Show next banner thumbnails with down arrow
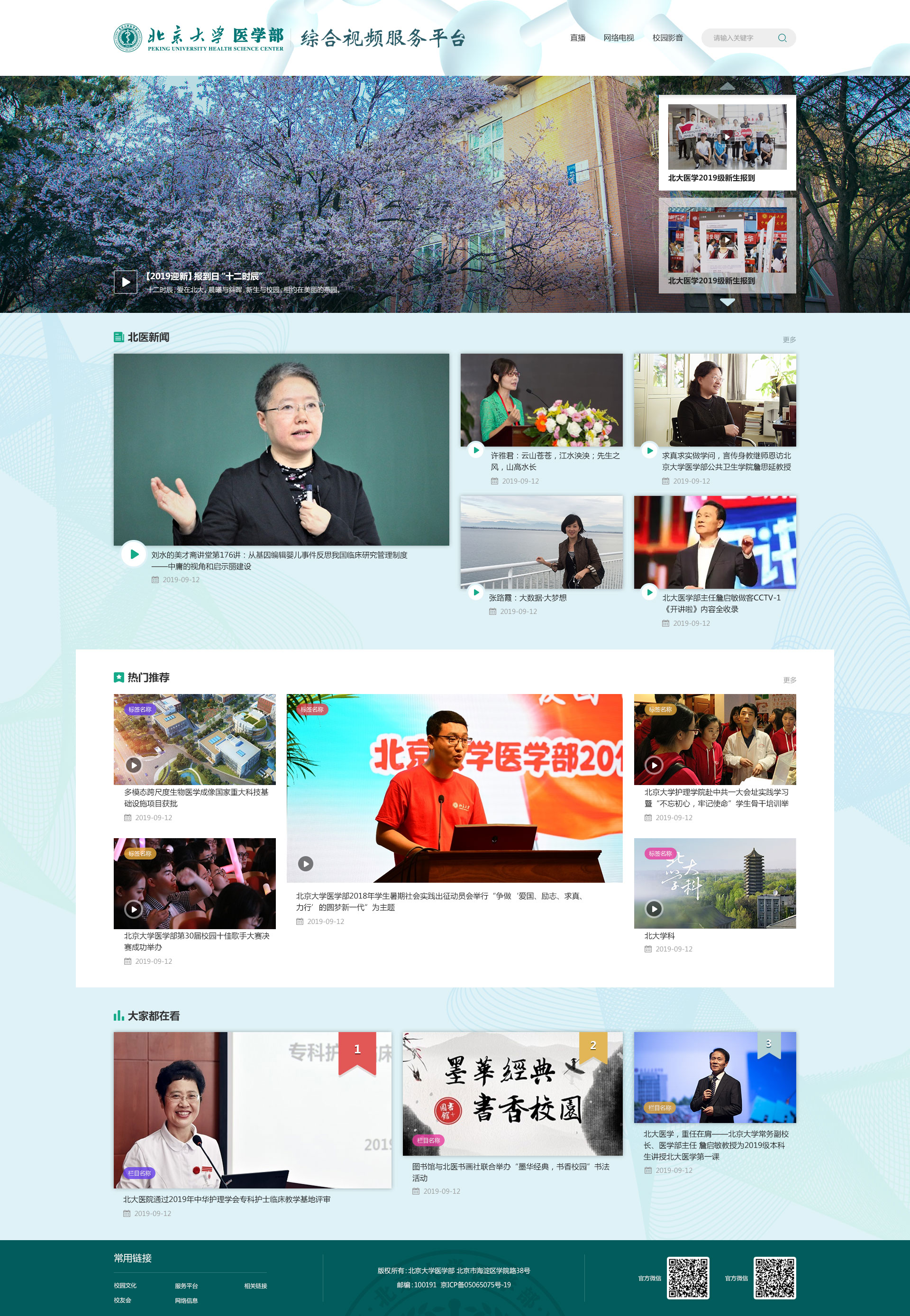This screenshot has height=1316, width=910. pos(727,302)
